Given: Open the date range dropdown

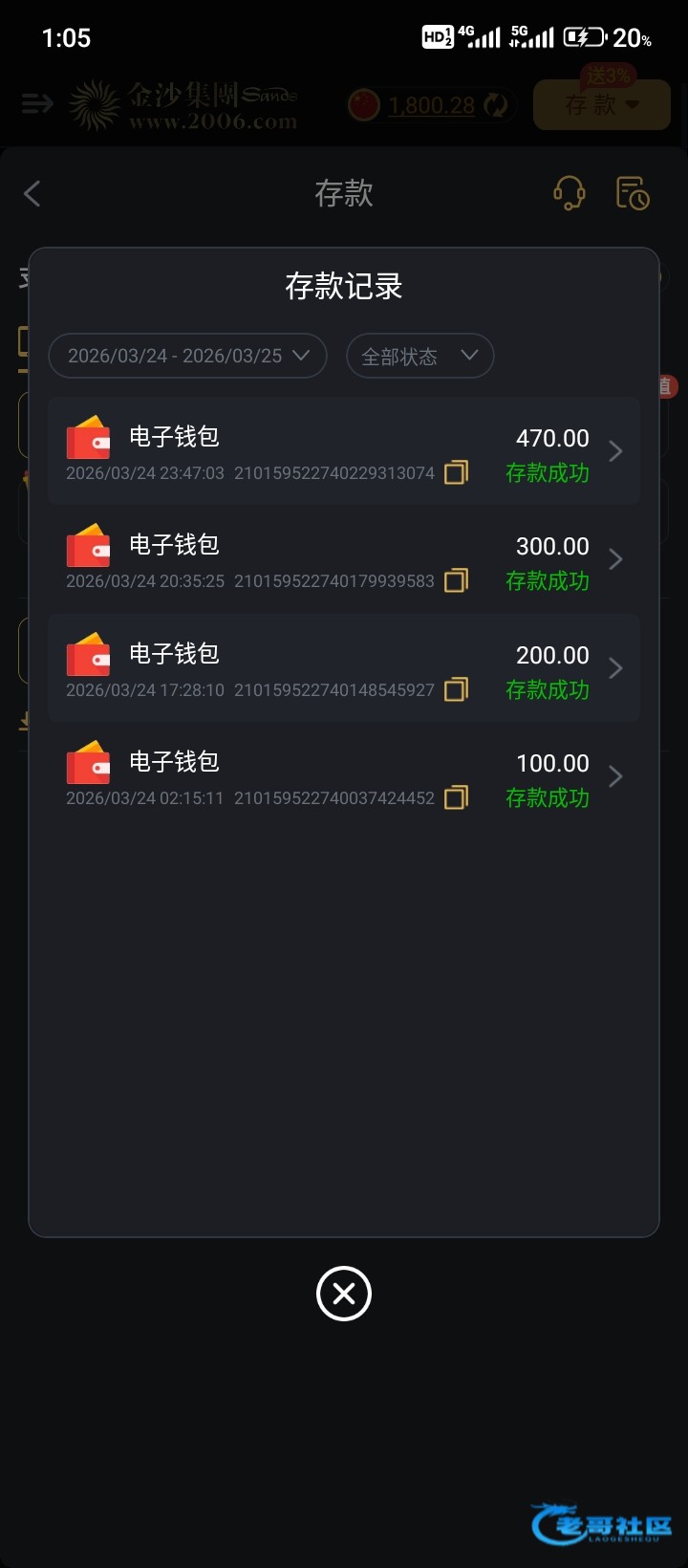Looking at the screenshot, I should click(187, 356).
